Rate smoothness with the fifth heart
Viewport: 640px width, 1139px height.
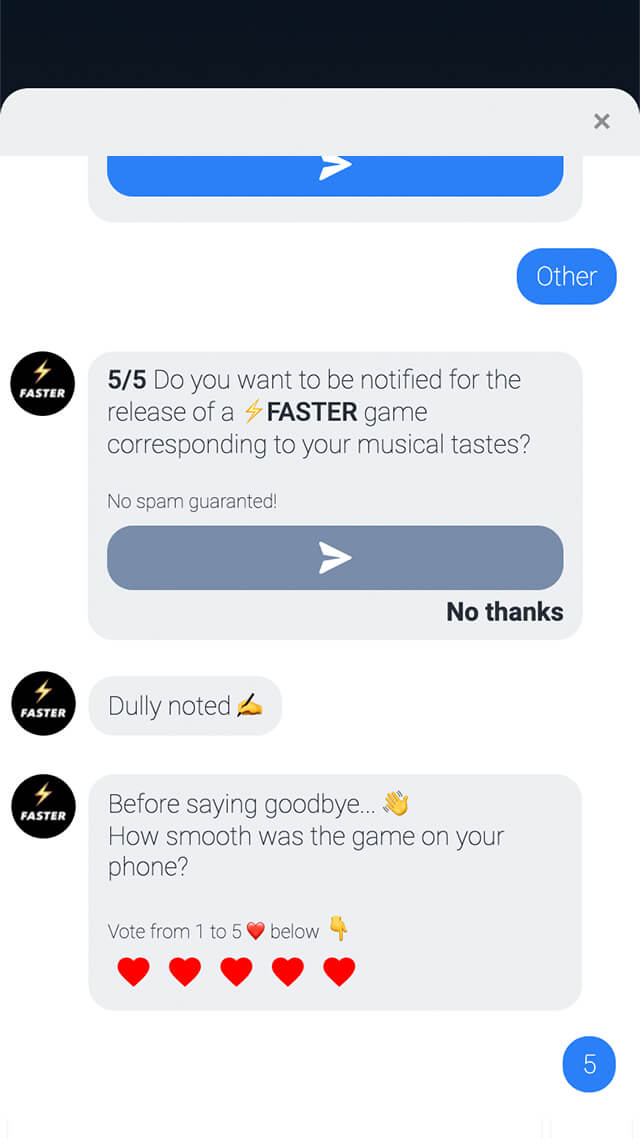click(x=339, y=971)
